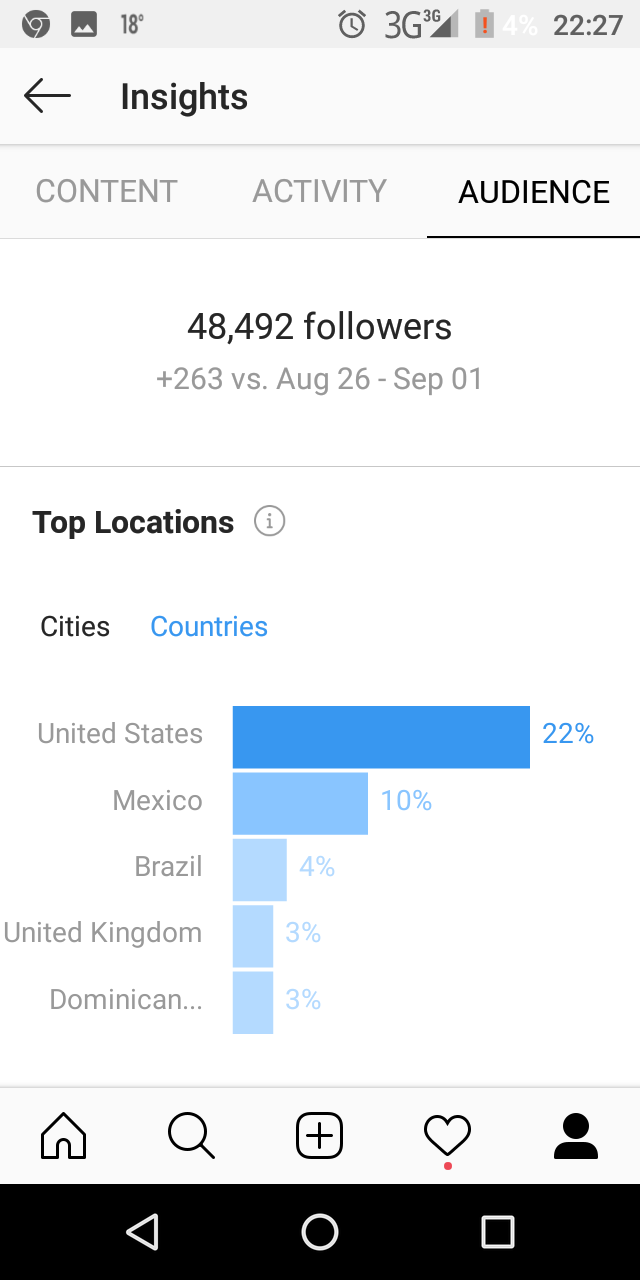
Task: Open the home feed
Action: pyautogui.click(x=63, y=1136)
